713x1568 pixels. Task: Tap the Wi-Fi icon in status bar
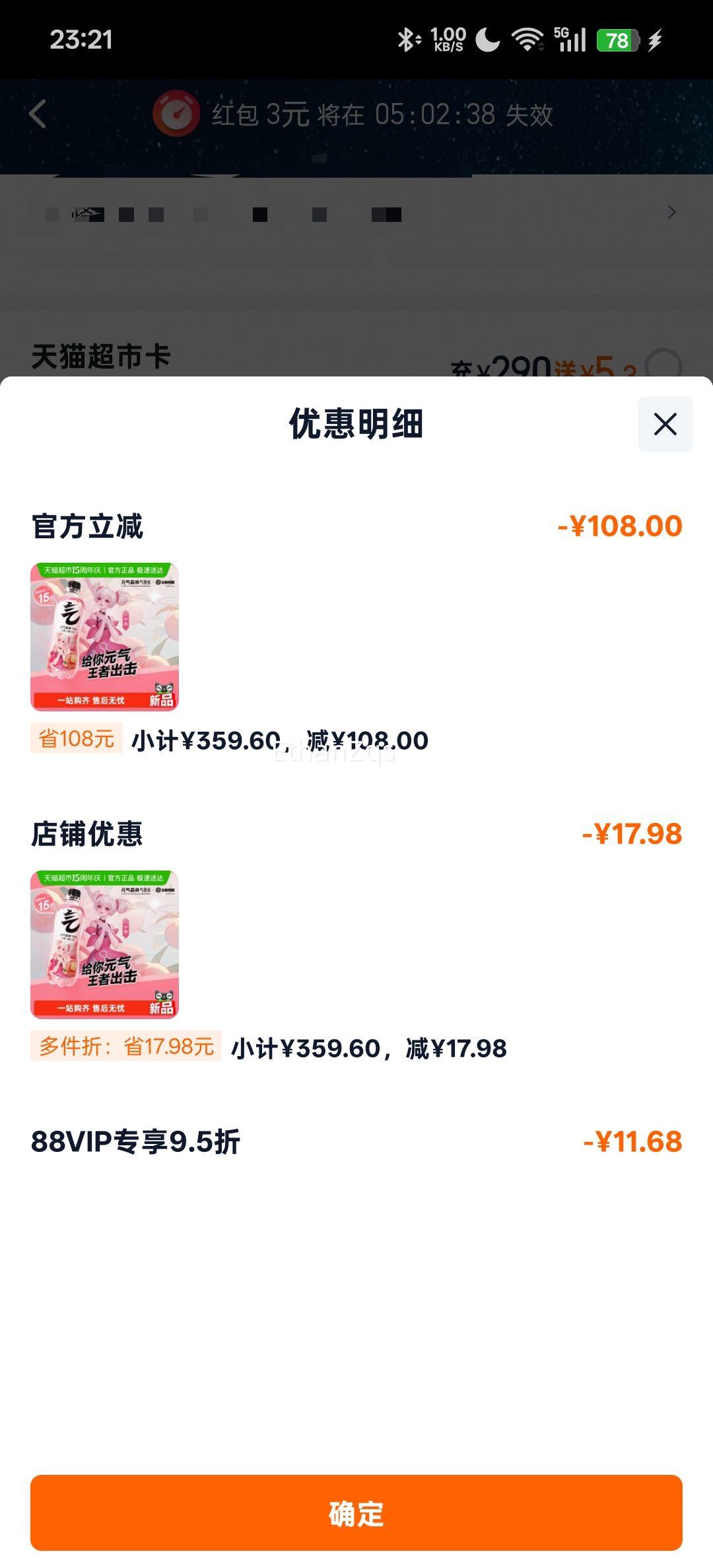click(528, 40)
